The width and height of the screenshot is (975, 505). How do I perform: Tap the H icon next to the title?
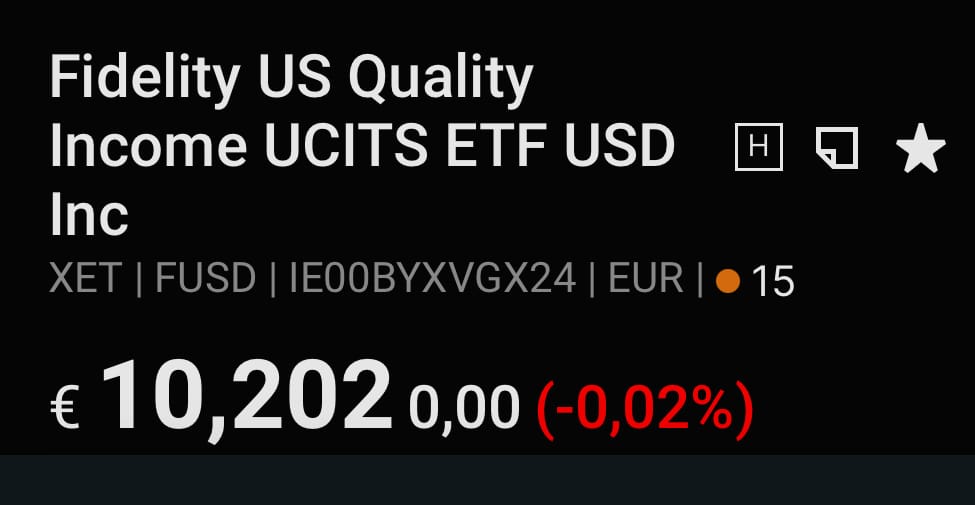tap(758, 148)
